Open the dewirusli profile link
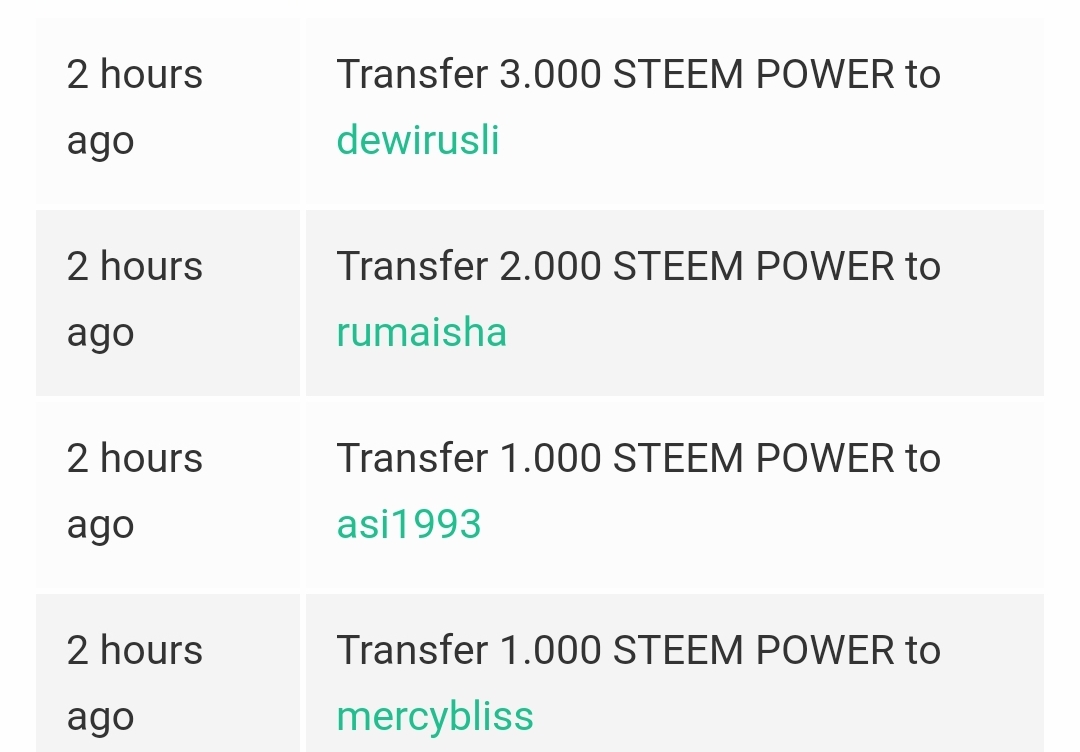This screenshot has height=752, width=1080. (x=417, y=140)
